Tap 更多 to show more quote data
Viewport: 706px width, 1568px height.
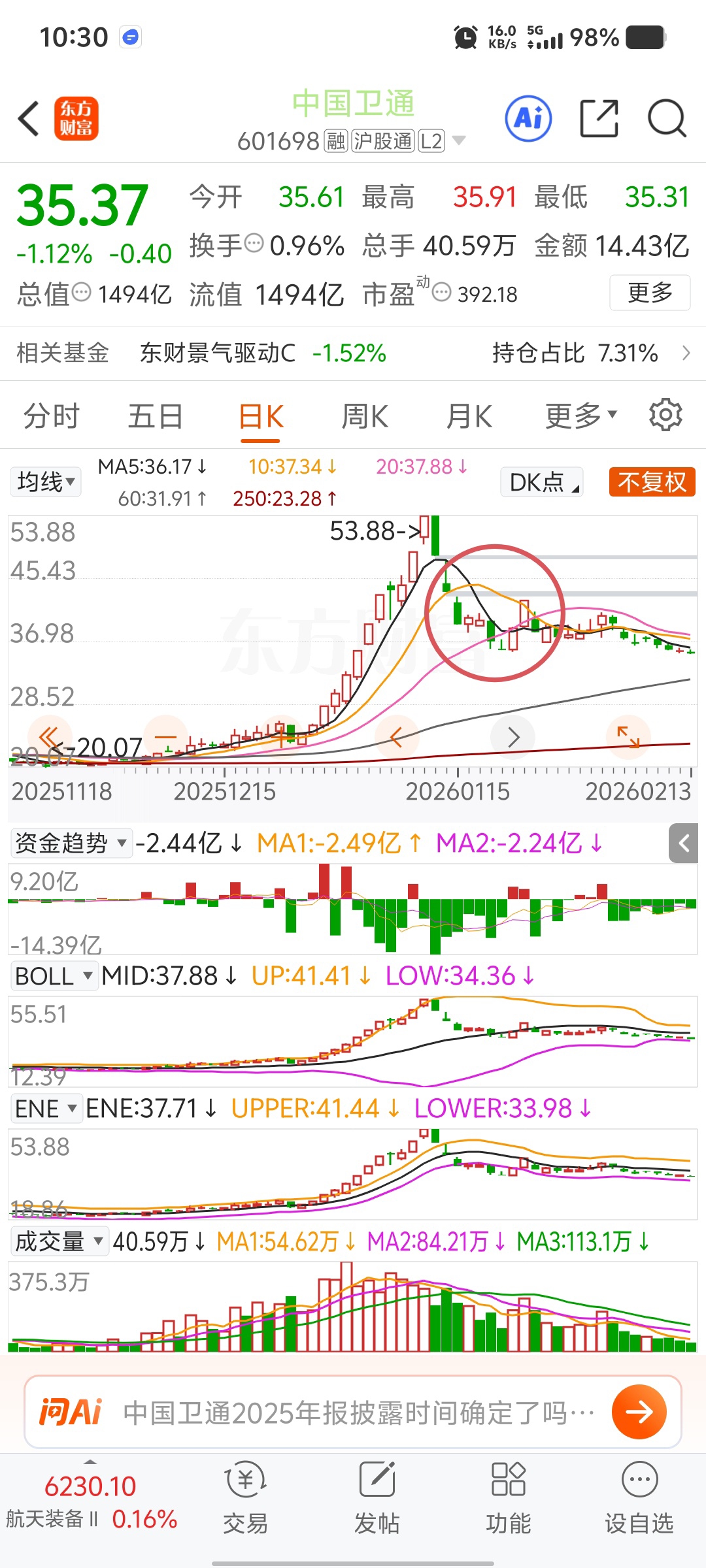tap(649, 293)
